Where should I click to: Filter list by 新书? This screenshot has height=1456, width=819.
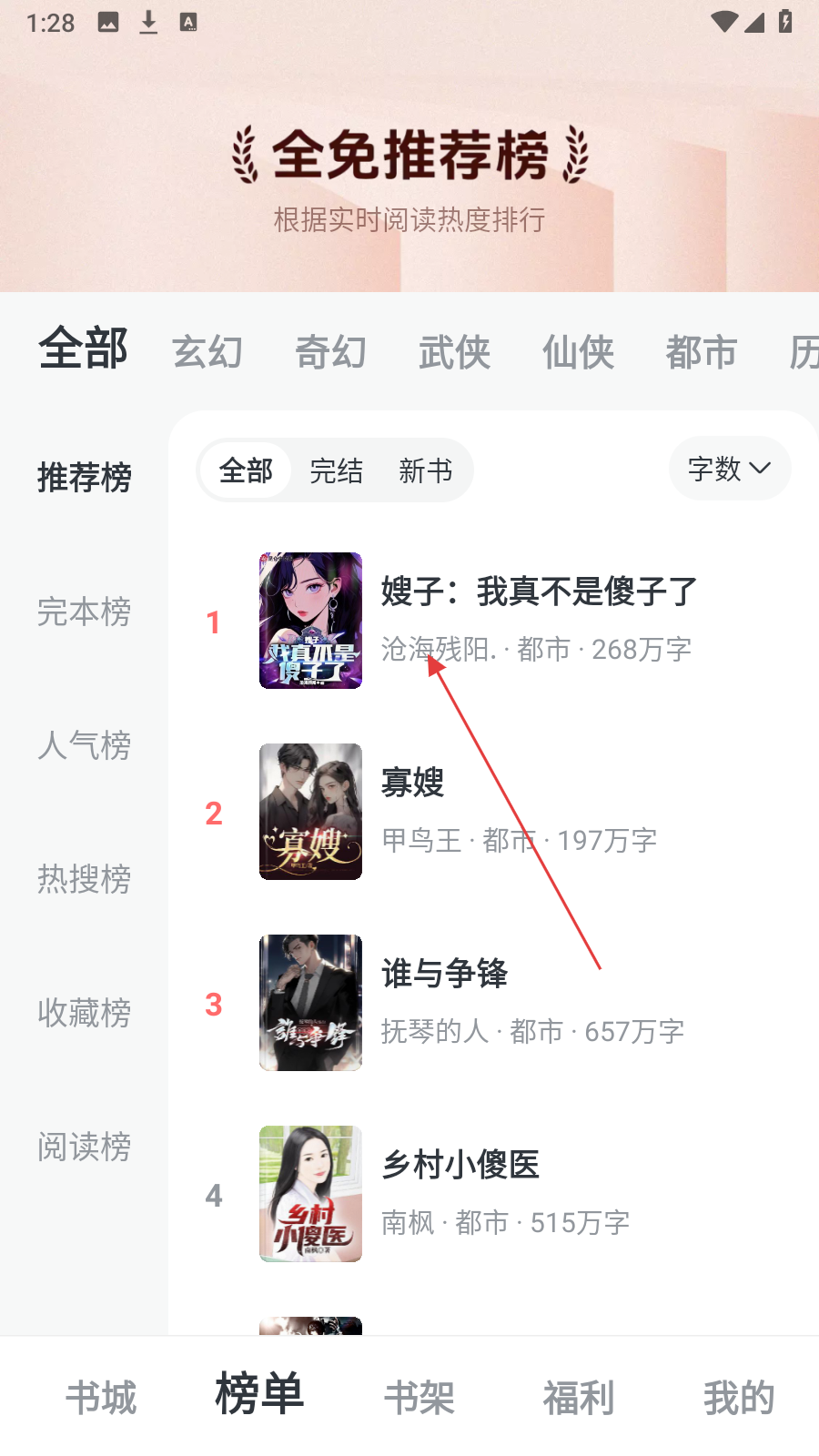[x=425, y=470]
